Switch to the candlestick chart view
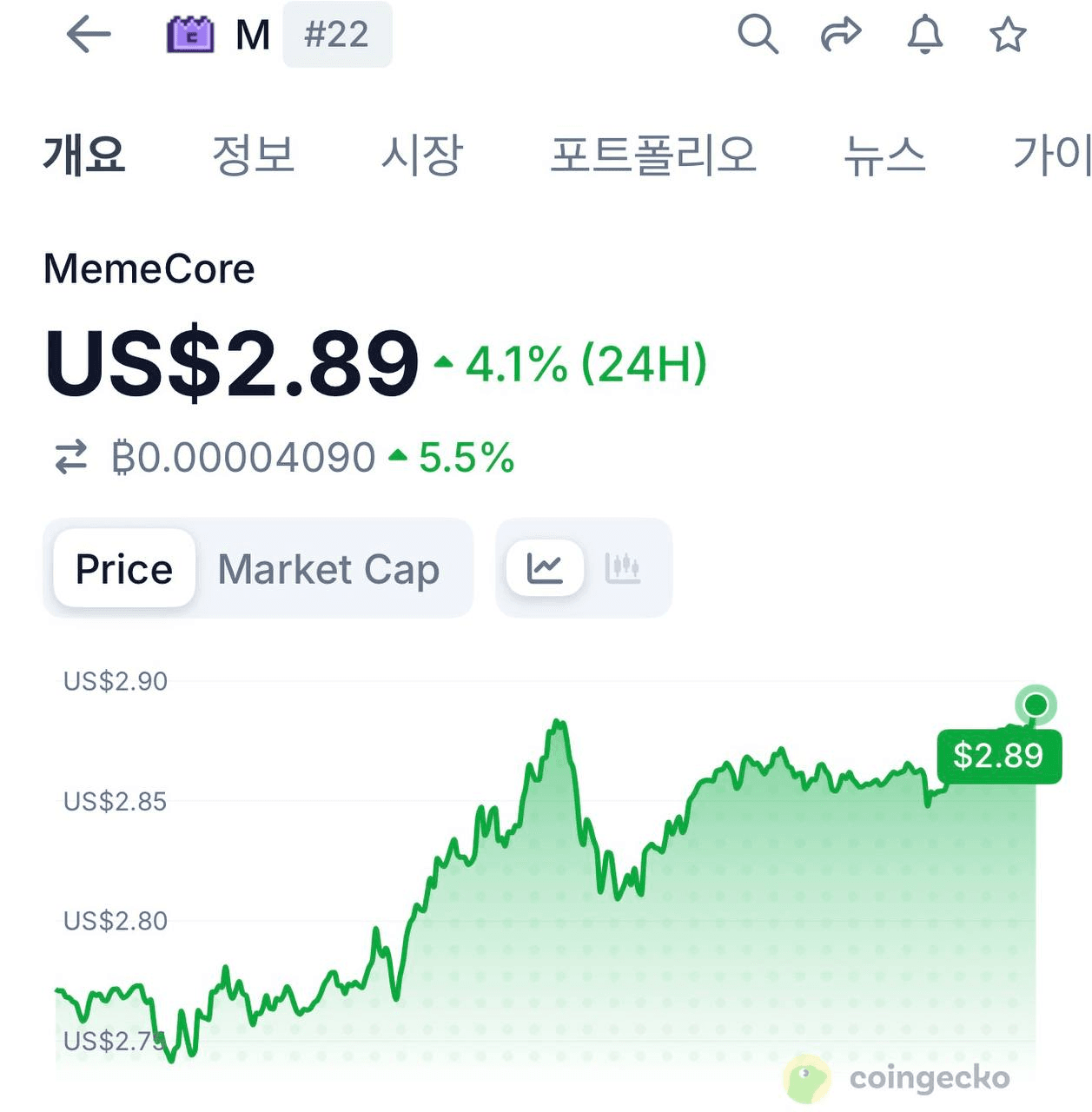The height and width of the screenshot is (1112, 1092). coord(622,568)
